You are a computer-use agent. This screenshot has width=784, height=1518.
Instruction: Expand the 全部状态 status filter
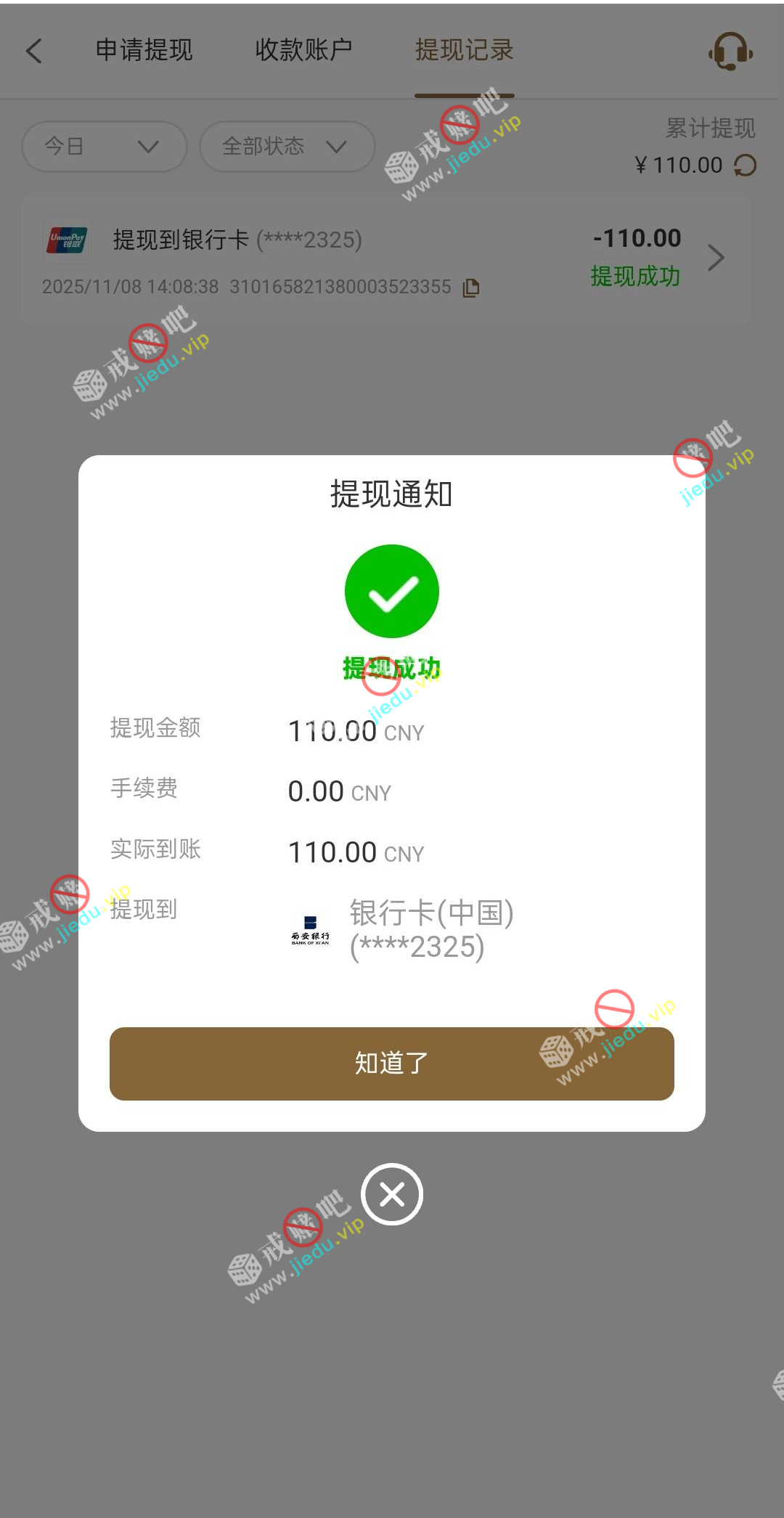pyautogui.click(x=287, y=147)
